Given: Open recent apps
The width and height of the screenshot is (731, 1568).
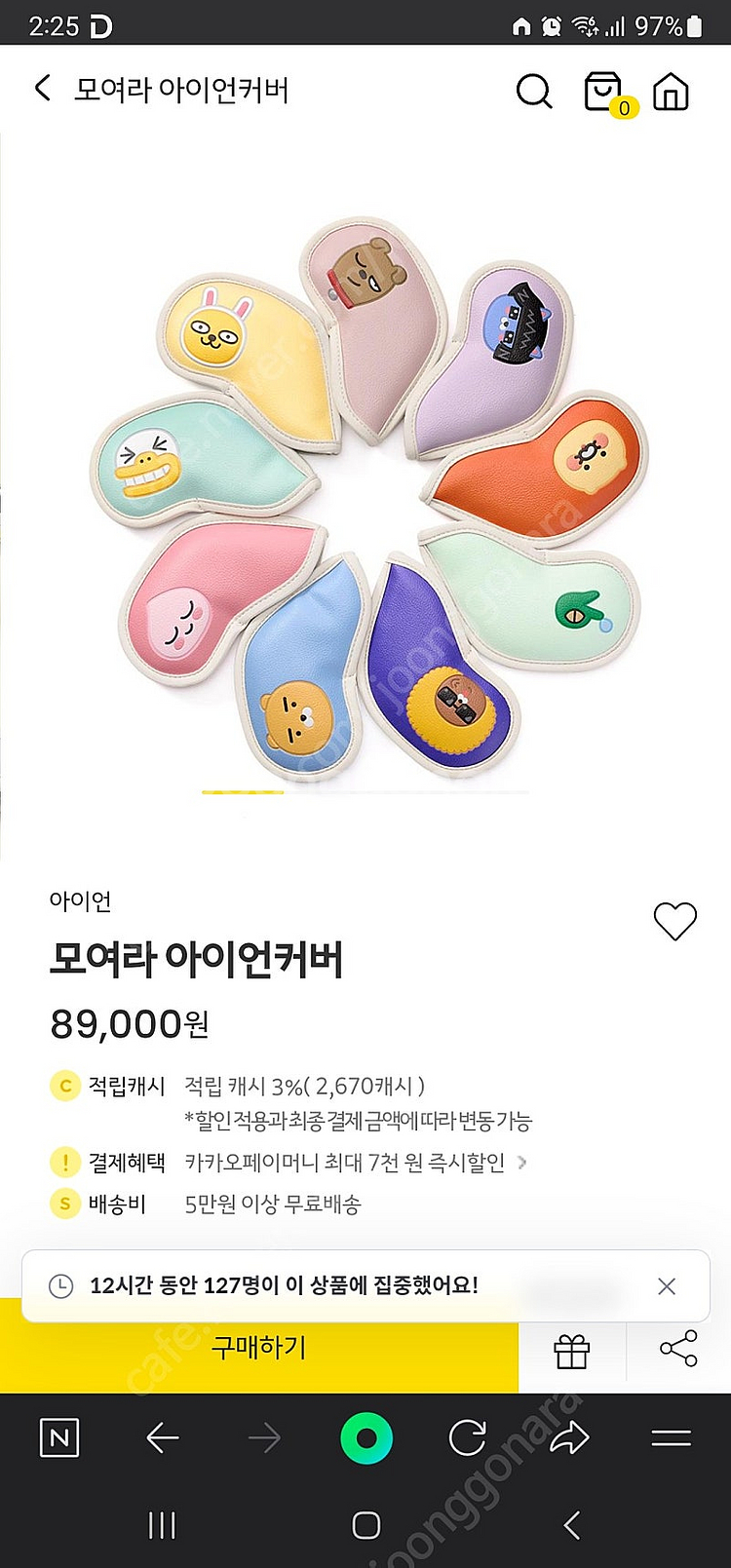Looking at the screenshot, I should 162,1525.
